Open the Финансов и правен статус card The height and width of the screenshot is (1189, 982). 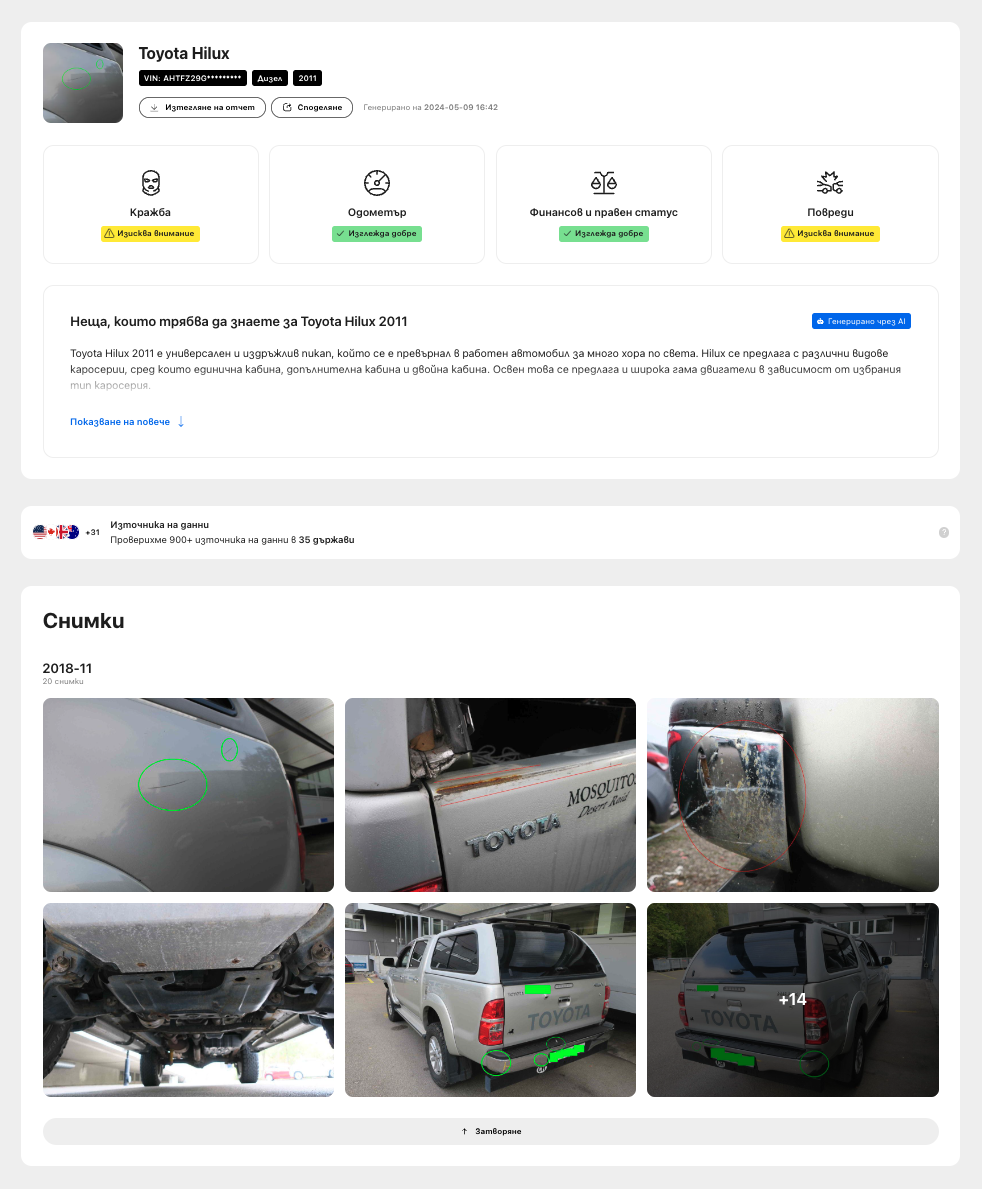coord(603,204)
